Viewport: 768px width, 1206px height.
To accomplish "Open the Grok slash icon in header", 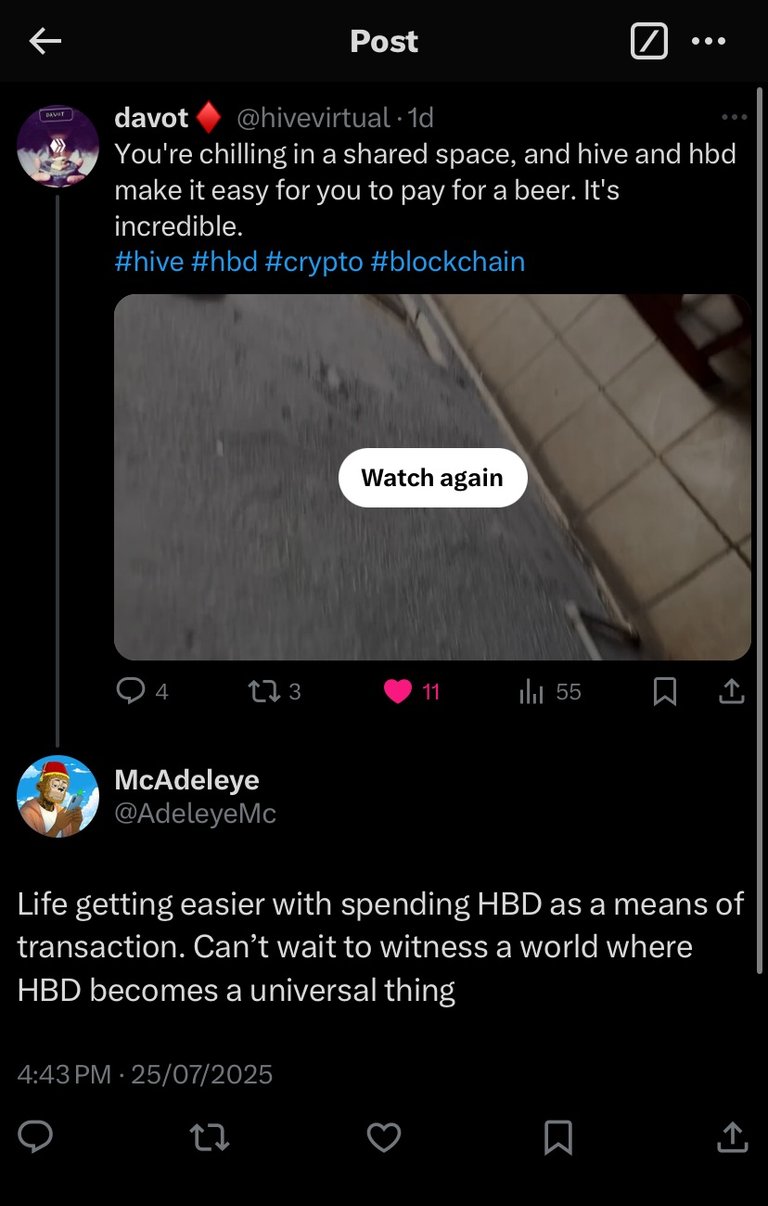I will click(649, 41).
